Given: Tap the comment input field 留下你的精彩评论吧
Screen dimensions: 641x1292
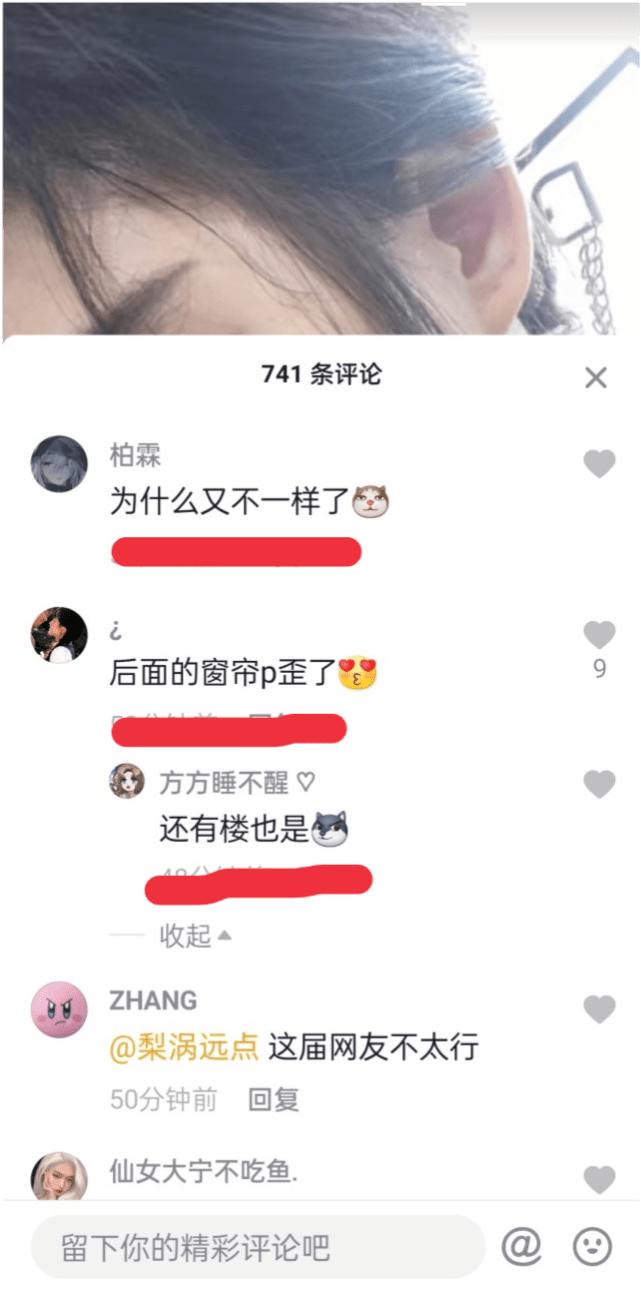Looking at the screenshot, I should click(x=257, y=1247).
